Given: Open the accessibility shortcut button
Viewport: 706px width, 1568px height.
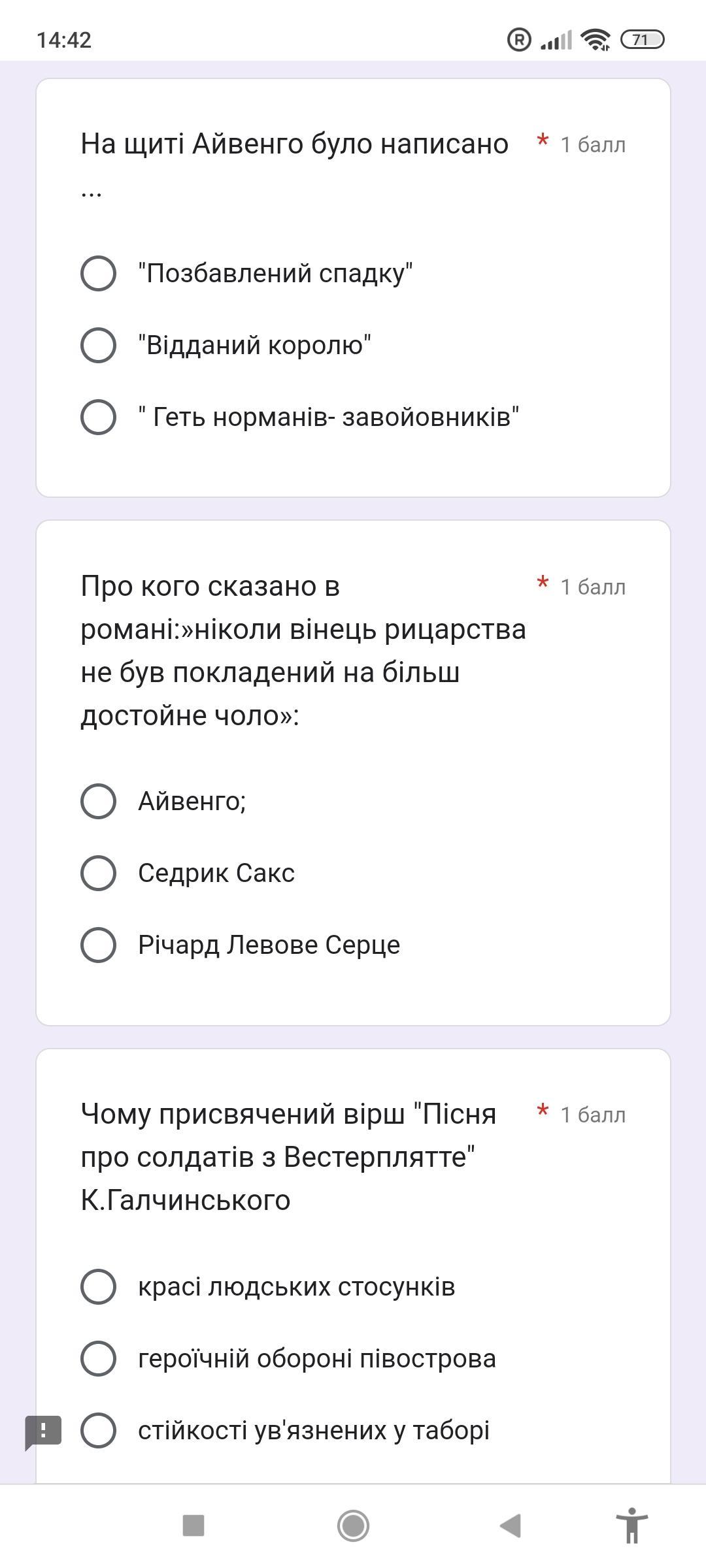Looking at the screenshot, I should [631, 1526].
